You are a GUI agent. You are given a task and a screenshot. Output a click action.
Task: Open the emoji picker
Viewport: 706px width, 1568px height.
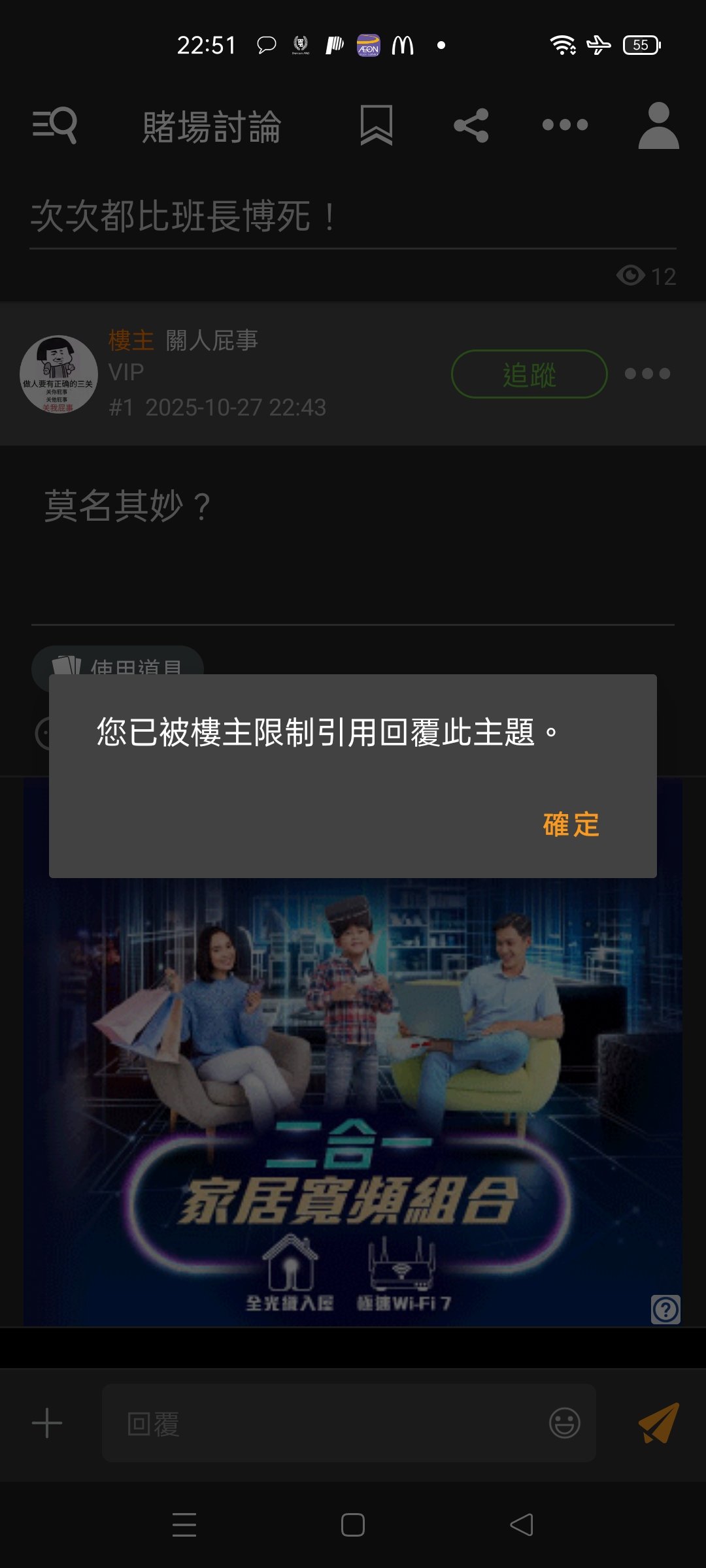coord(565,1423)
